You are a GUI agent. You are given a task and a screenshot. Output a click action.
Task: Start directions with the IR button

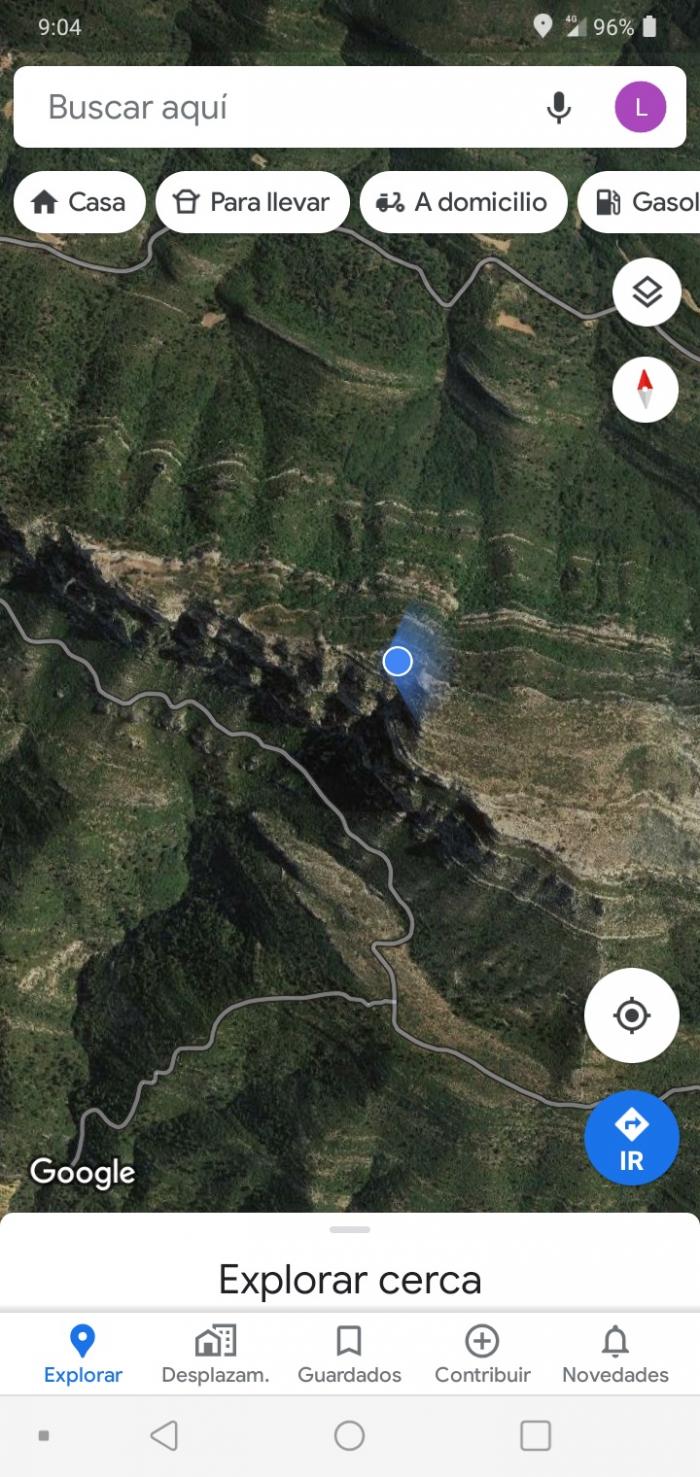click(632, 1138)
